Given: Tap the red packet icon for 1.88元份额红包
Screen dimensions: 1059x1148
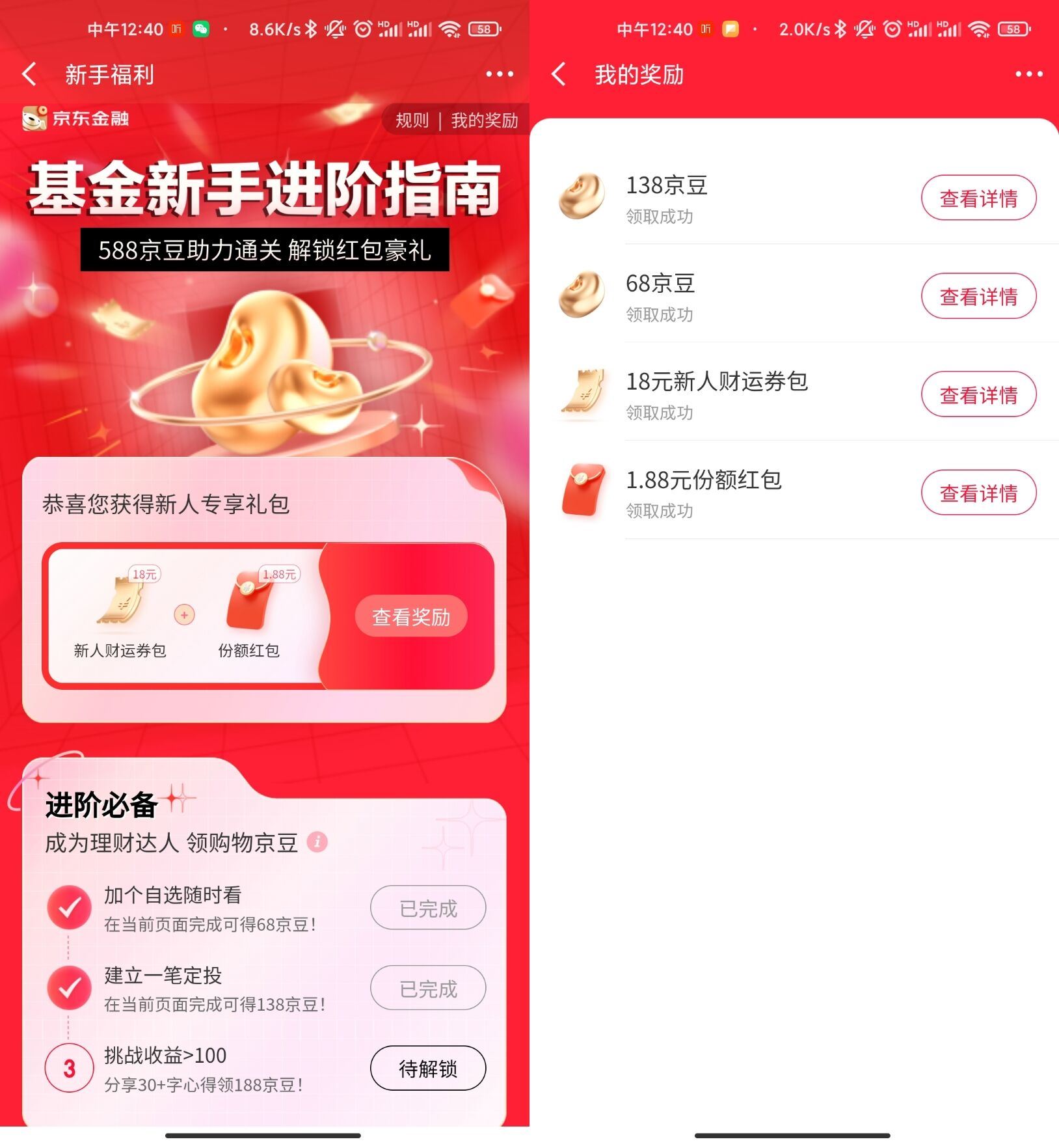Looking at the screenshot, I should 581,493.
